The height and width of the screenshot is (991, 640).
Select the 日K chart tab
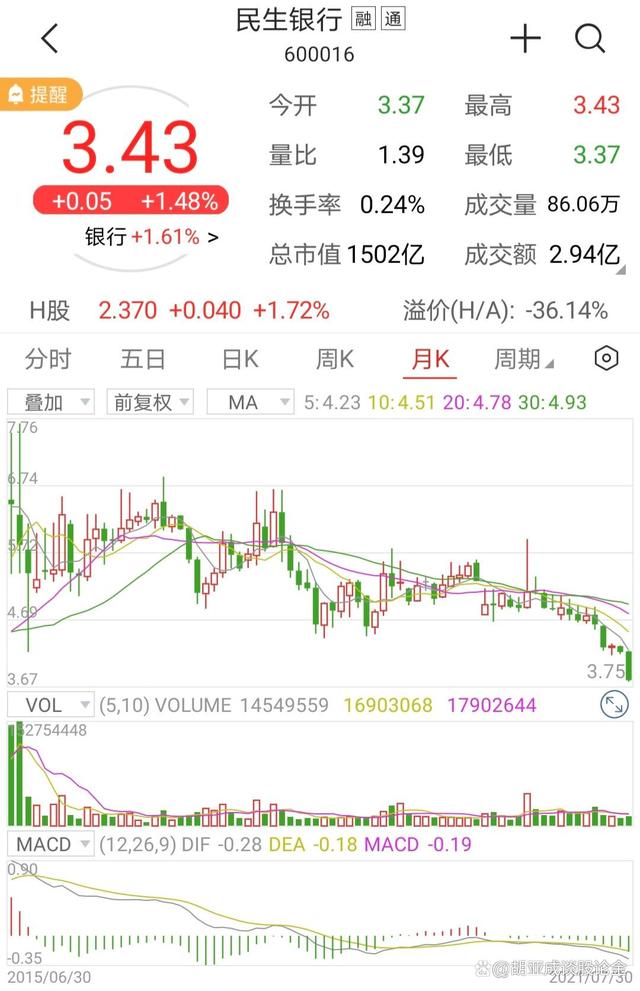click(240, 359)
